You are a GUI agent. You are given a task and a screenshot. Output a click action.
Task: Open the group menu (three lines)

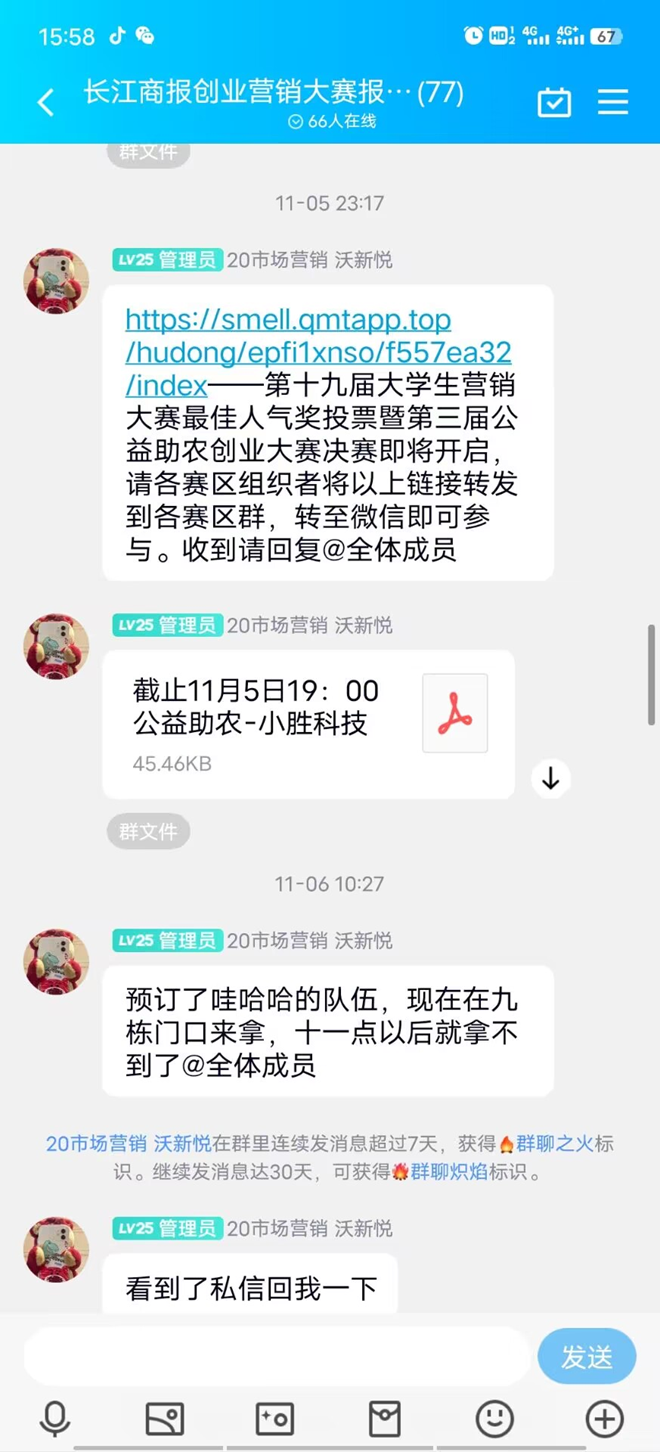point(612,102)
